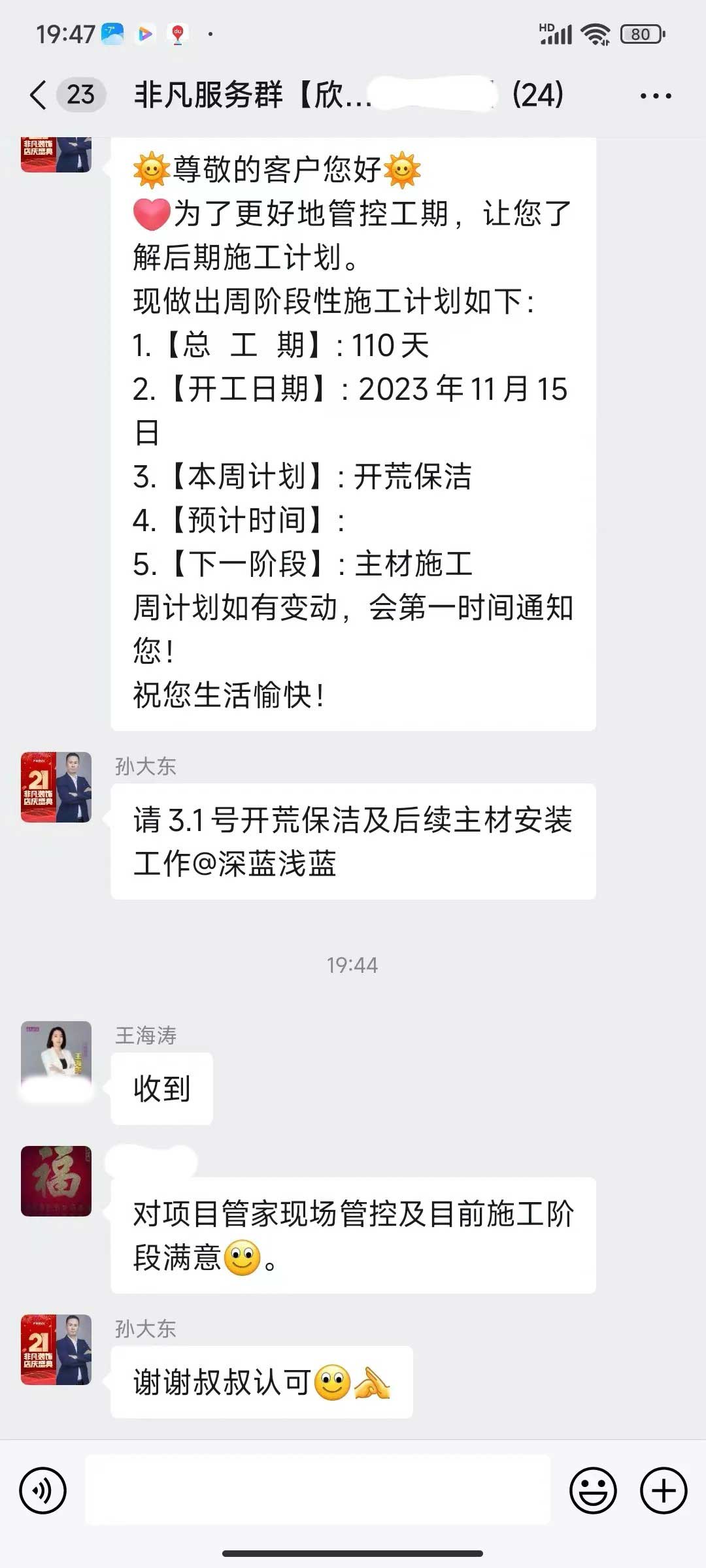Go back to the chat list
Viewport: 706px width, 1568px height.
(x=39, y=95)
